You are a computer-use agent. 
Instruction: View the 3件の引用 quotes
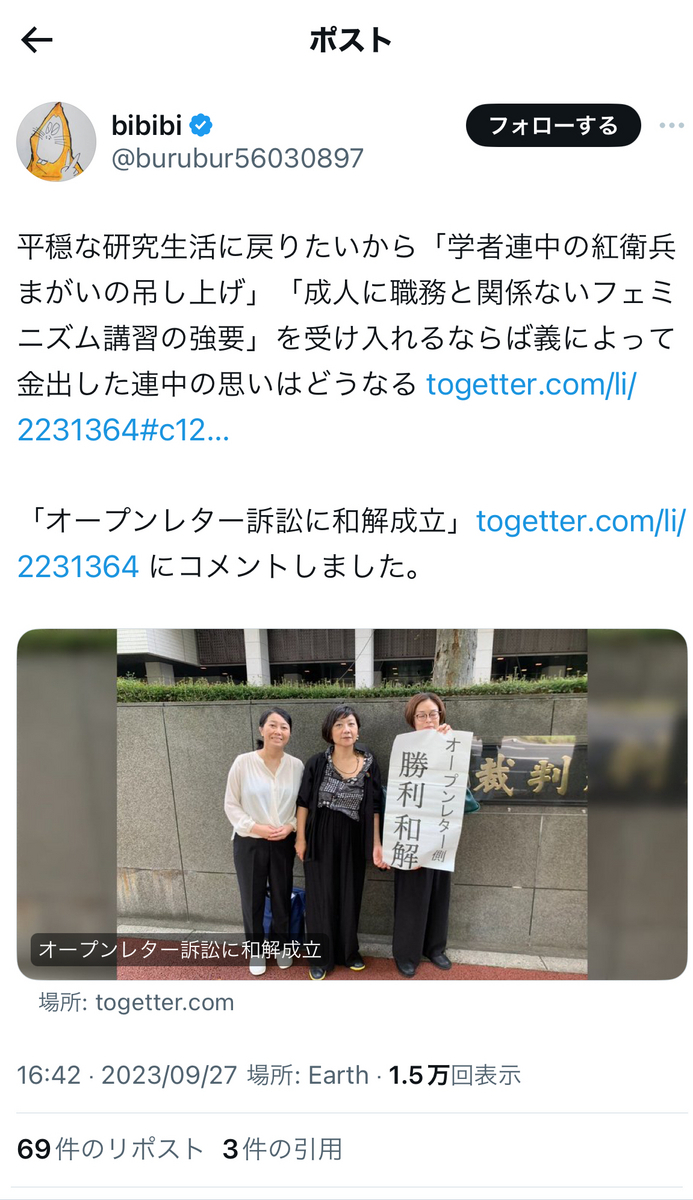pos(282,1149)
